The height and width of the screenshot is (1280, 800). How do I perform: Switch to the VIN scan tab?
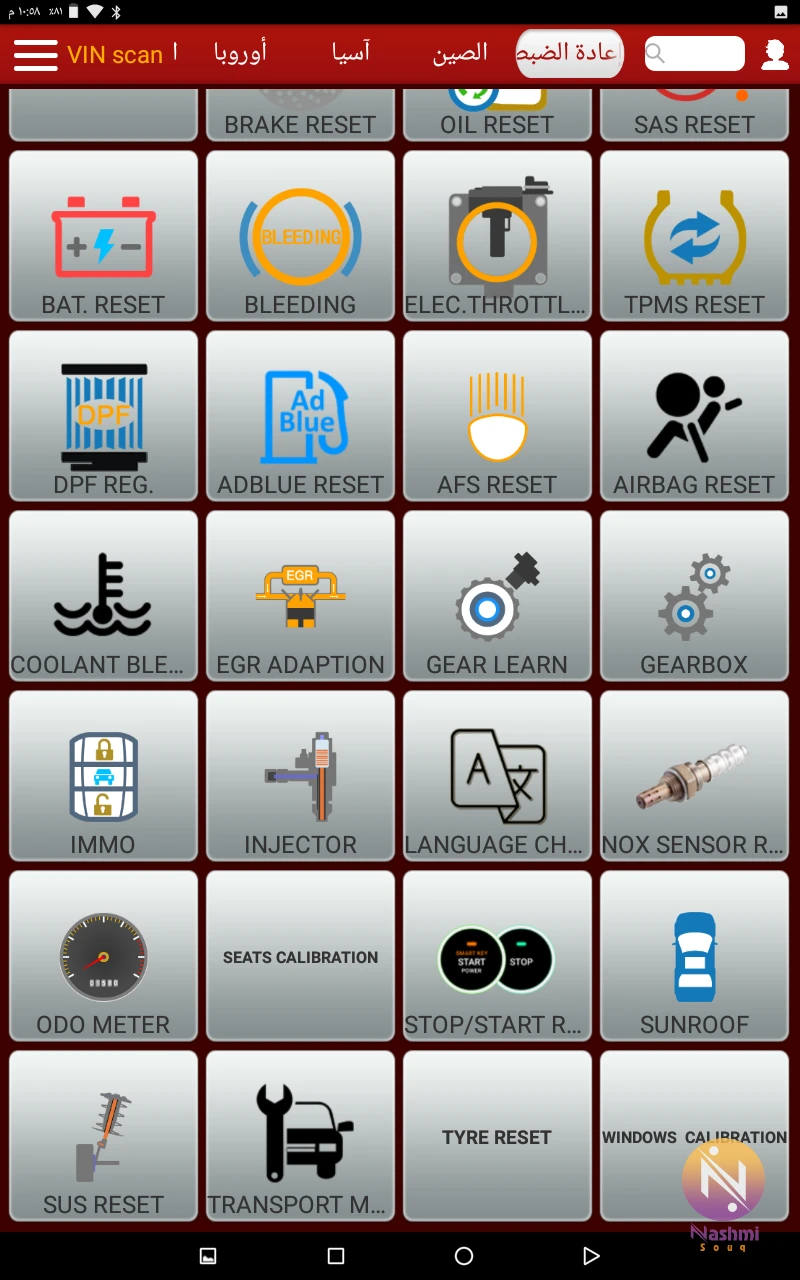coord(115,55)
